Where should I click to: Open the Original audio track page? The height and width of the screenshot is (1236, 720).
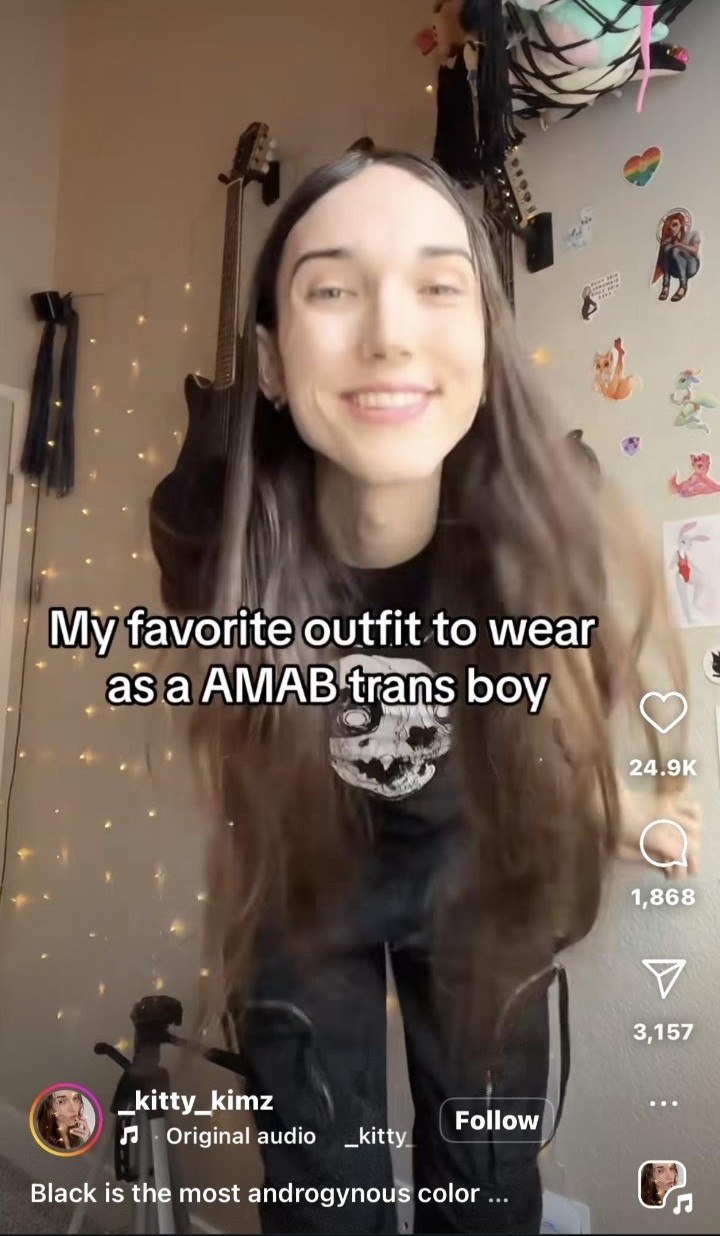pyautogui.click(x=240, y=1136)
